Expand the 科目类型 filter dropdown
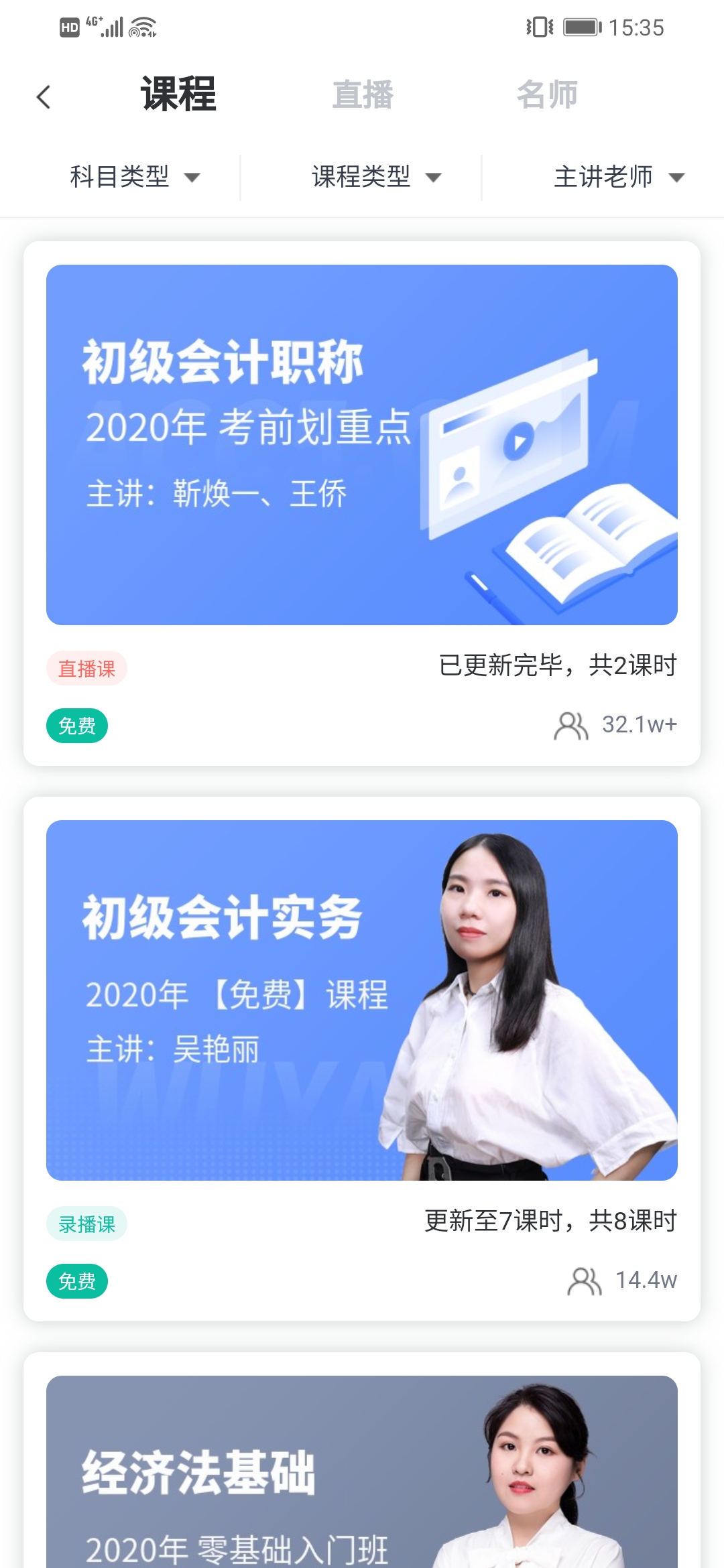The height and width of the screenshot is (1568, 724). pos(134,177)
